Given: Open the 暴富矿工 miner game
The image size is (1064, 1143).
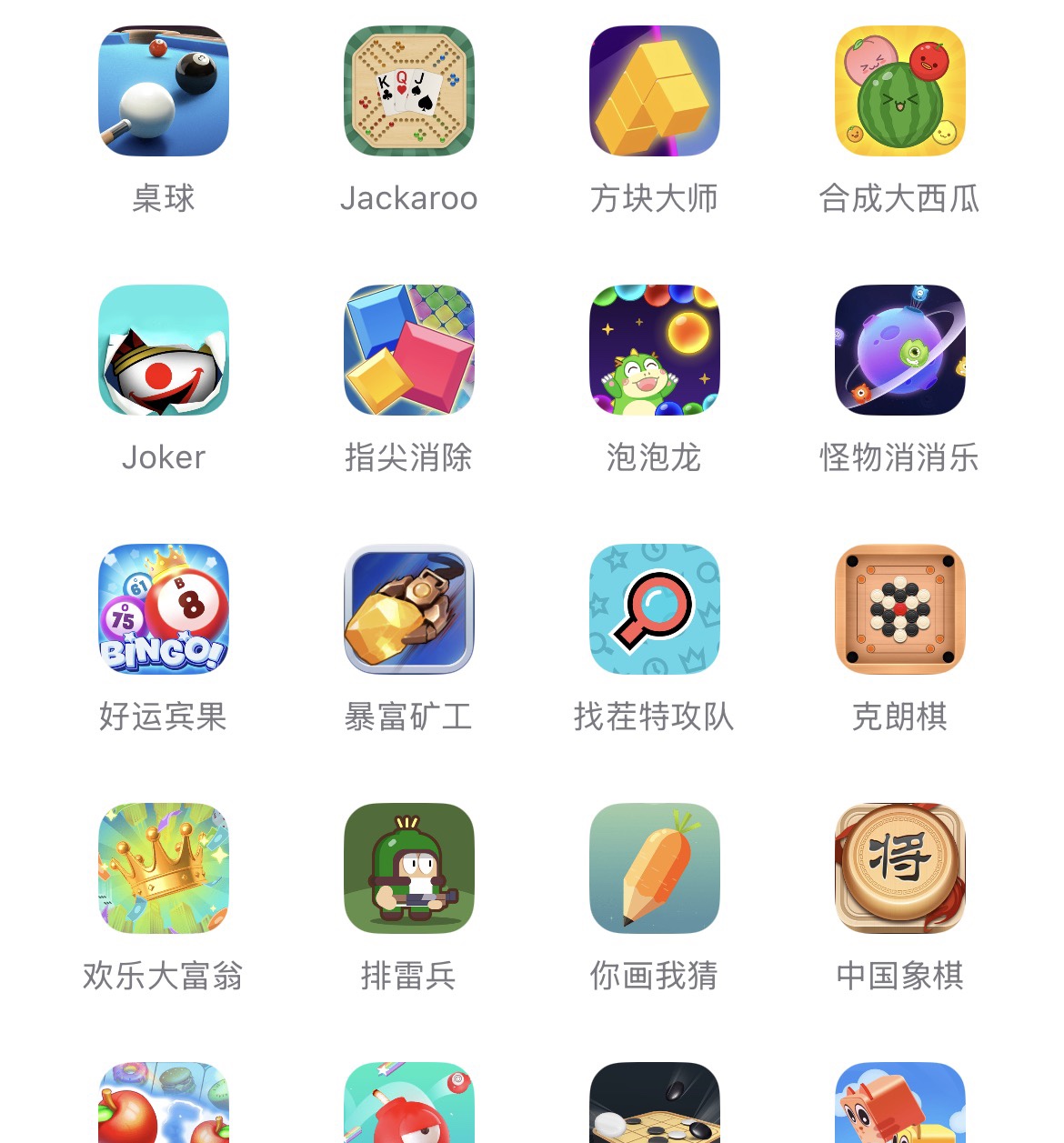Looking at the screenshot, I should (409, 609).
